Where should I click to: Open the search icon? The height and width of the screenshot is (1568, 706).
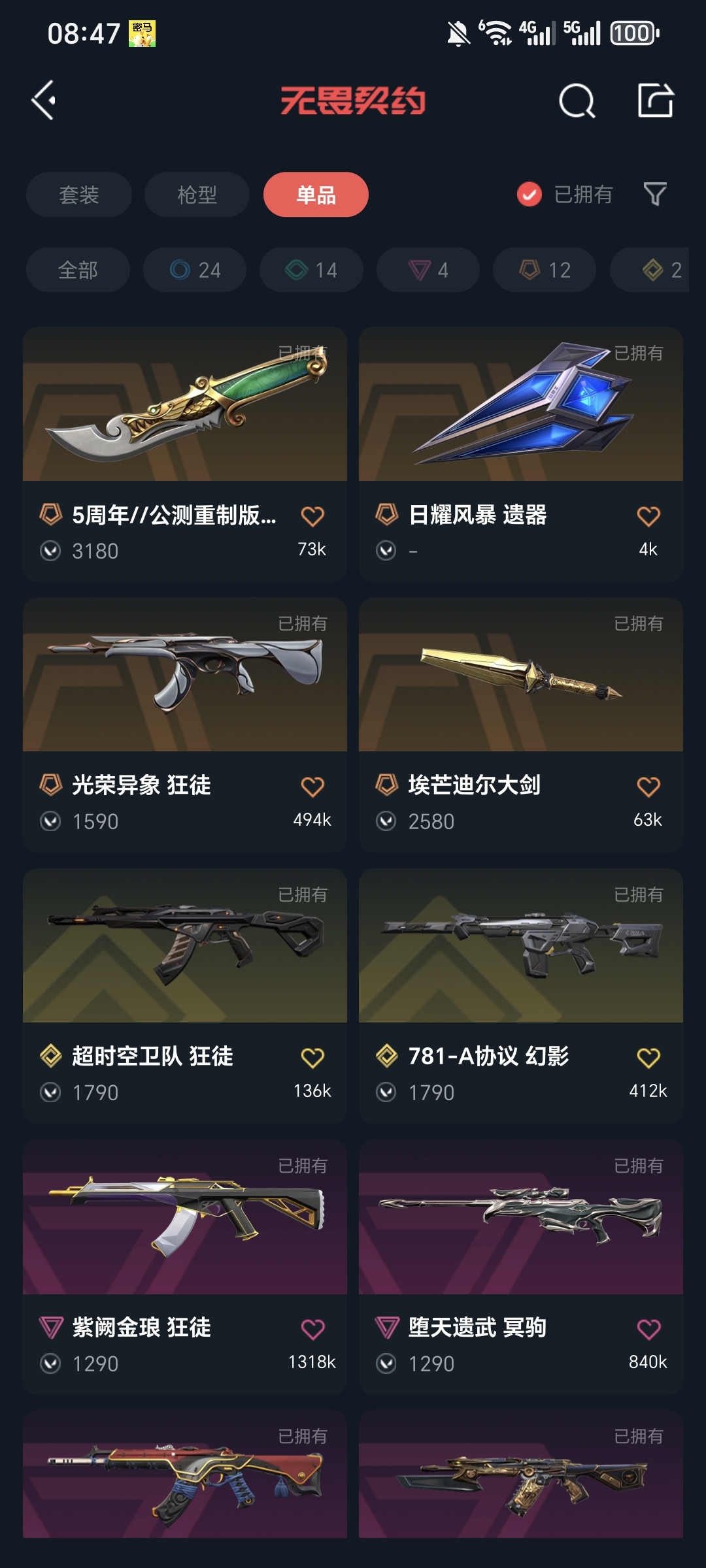tap(577, 101)
